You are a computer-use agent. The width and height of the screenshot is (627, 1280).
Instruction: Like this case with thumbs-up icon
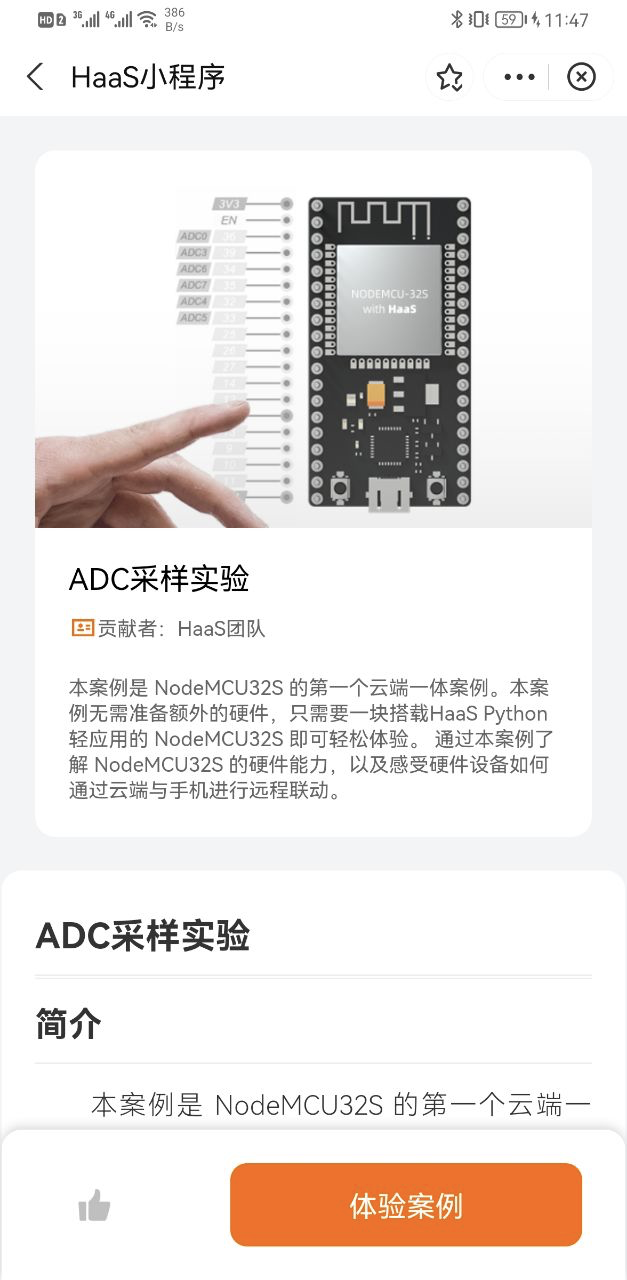point(95,1206)
